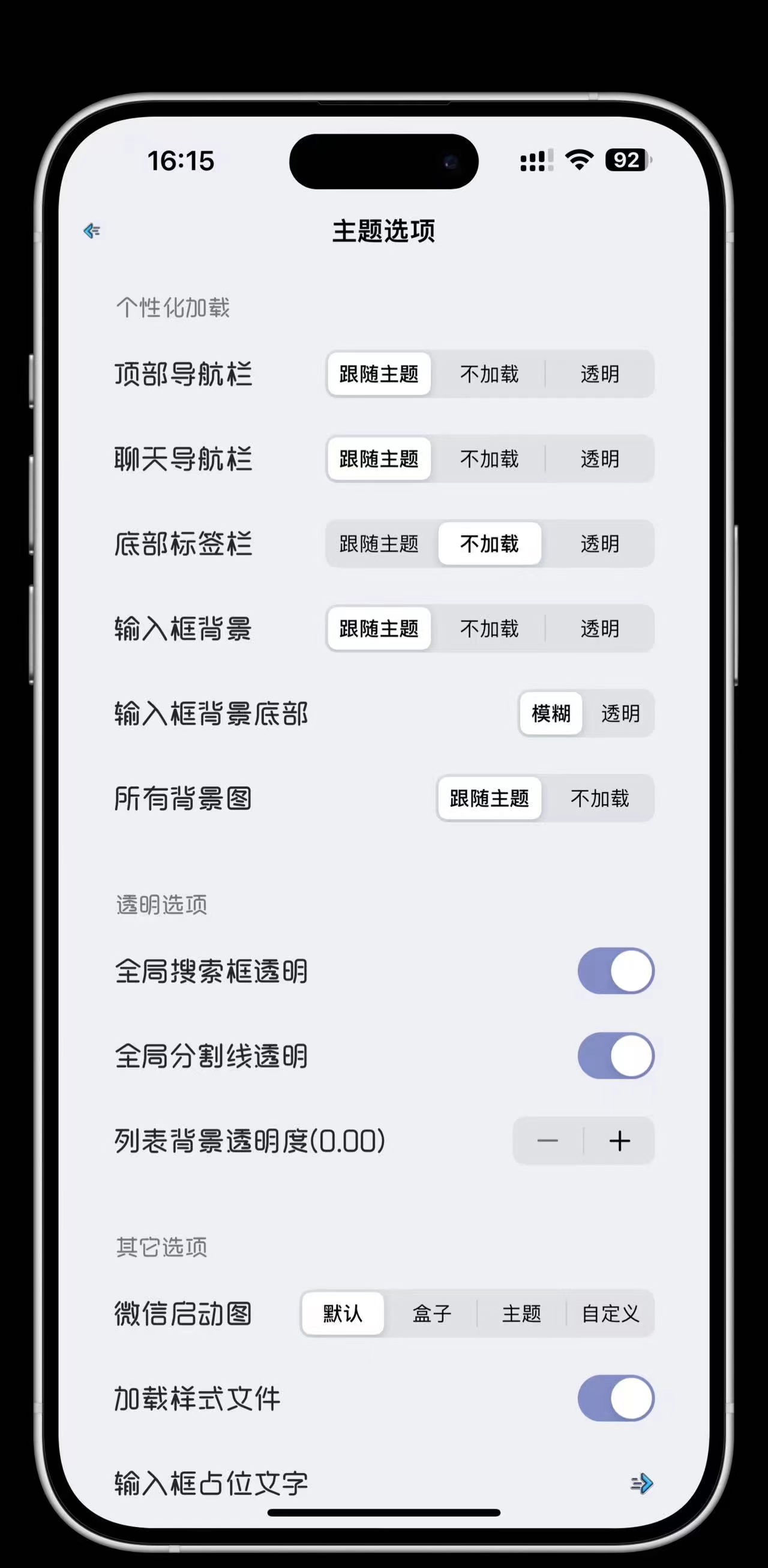Viewport: 768px width, 1568px height.
Task: Select 透明 for 顶部导航栏
Action: point(599,374)
